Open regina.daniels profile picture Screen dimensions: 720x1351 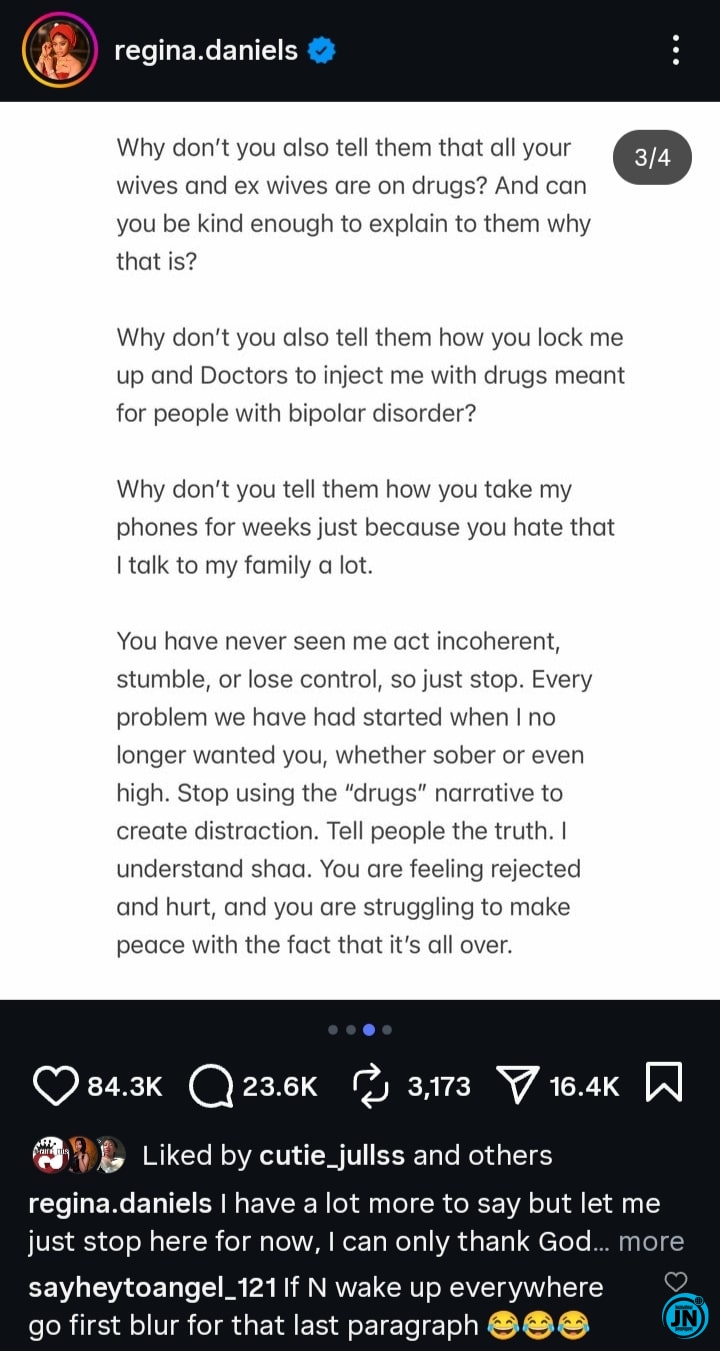[59, 50]
